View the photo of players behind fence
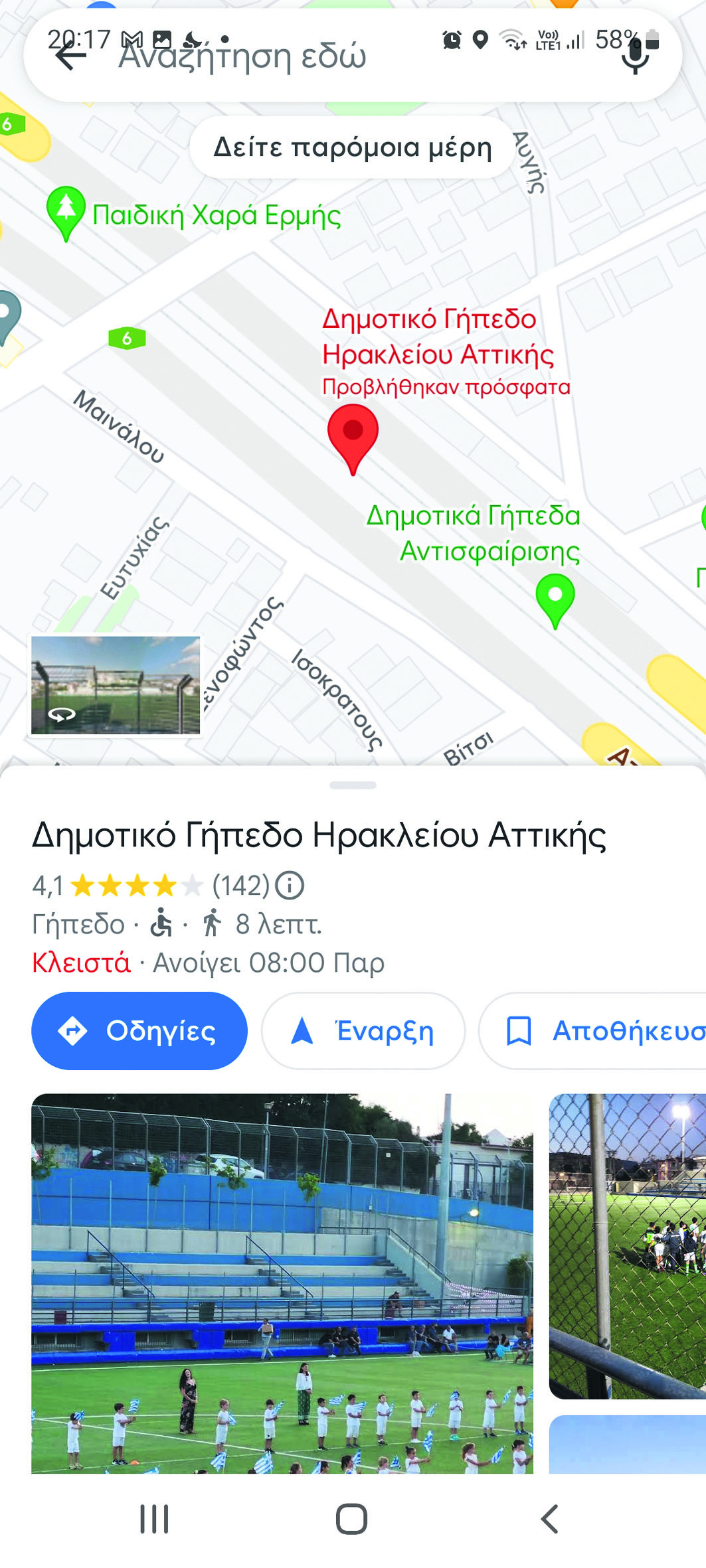 pos(627,1245)
